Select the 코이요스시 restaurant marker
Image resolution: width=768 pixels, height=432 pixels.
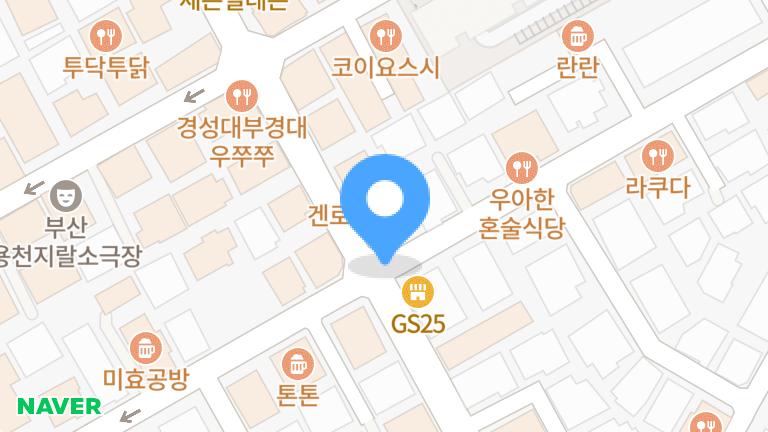[x=385, y=38]
